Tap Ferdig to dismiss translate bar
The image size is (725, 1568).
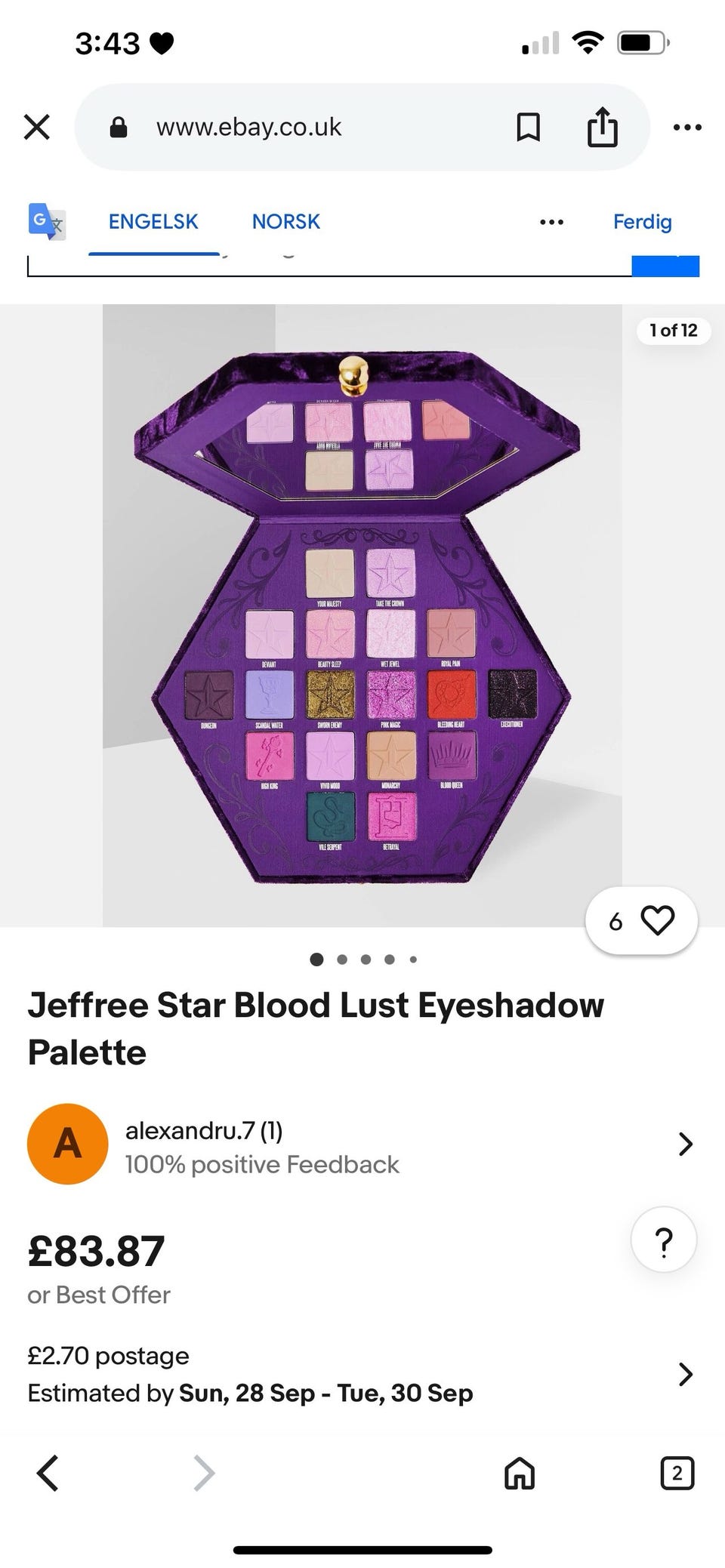642,222
